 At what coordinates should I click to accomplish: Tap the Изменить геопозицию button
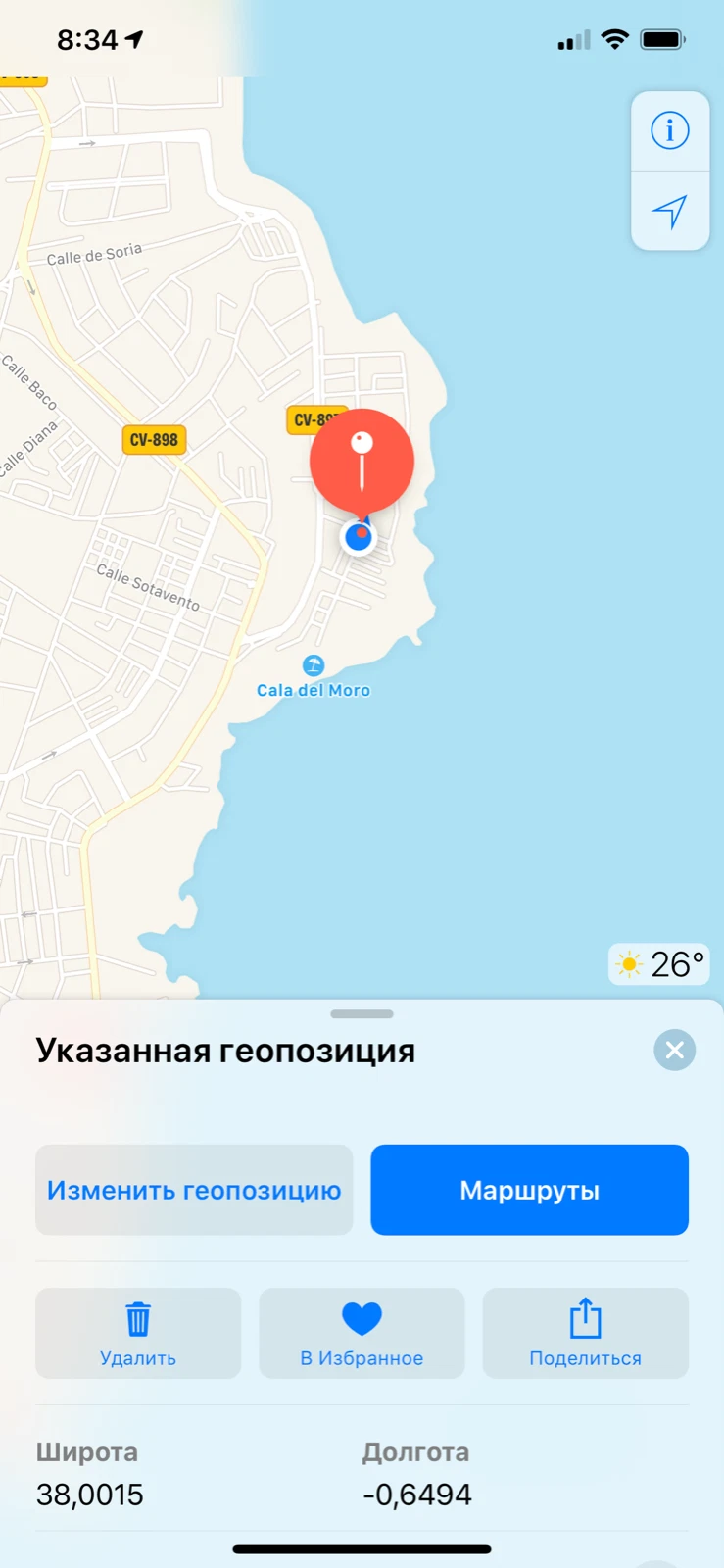[194, 1190]
